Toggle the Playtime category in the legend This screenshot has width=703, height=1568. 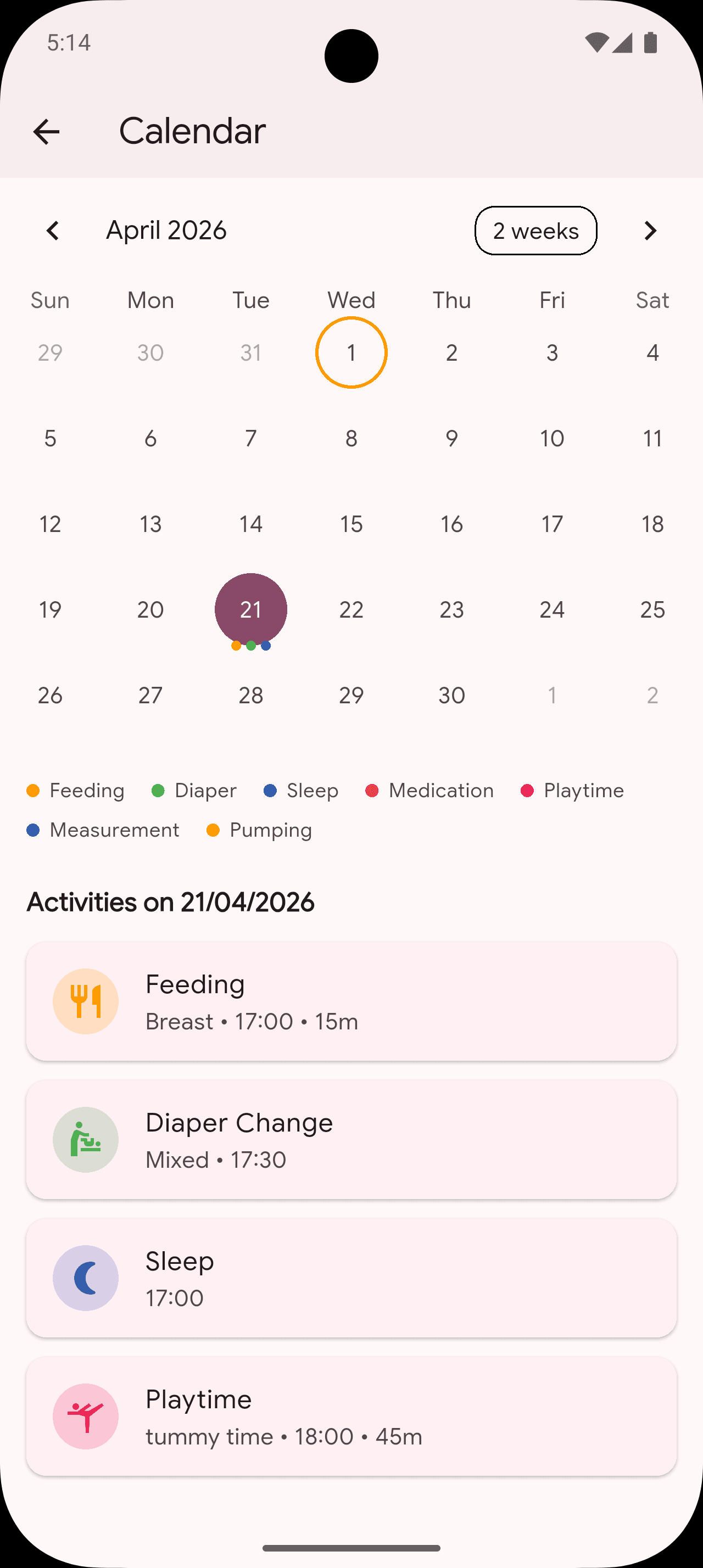(571, 790)
